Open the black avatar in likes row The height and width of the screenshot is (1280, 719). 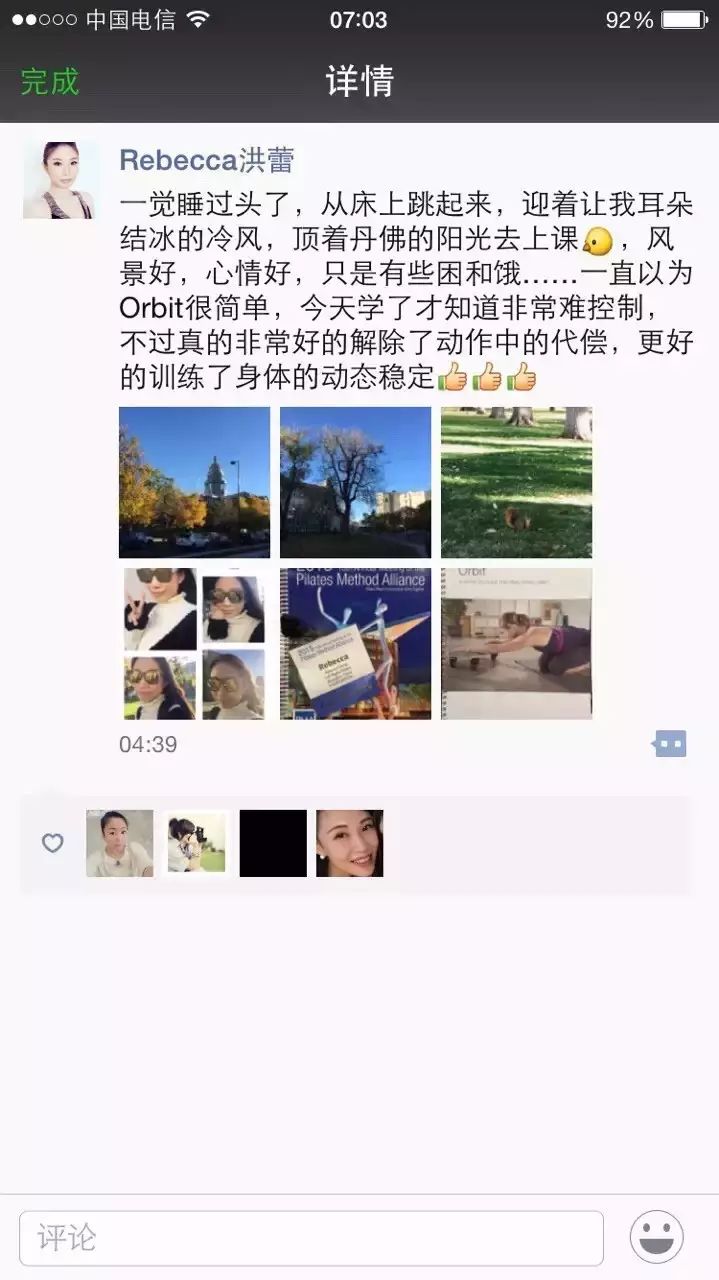tap(273, 843)
